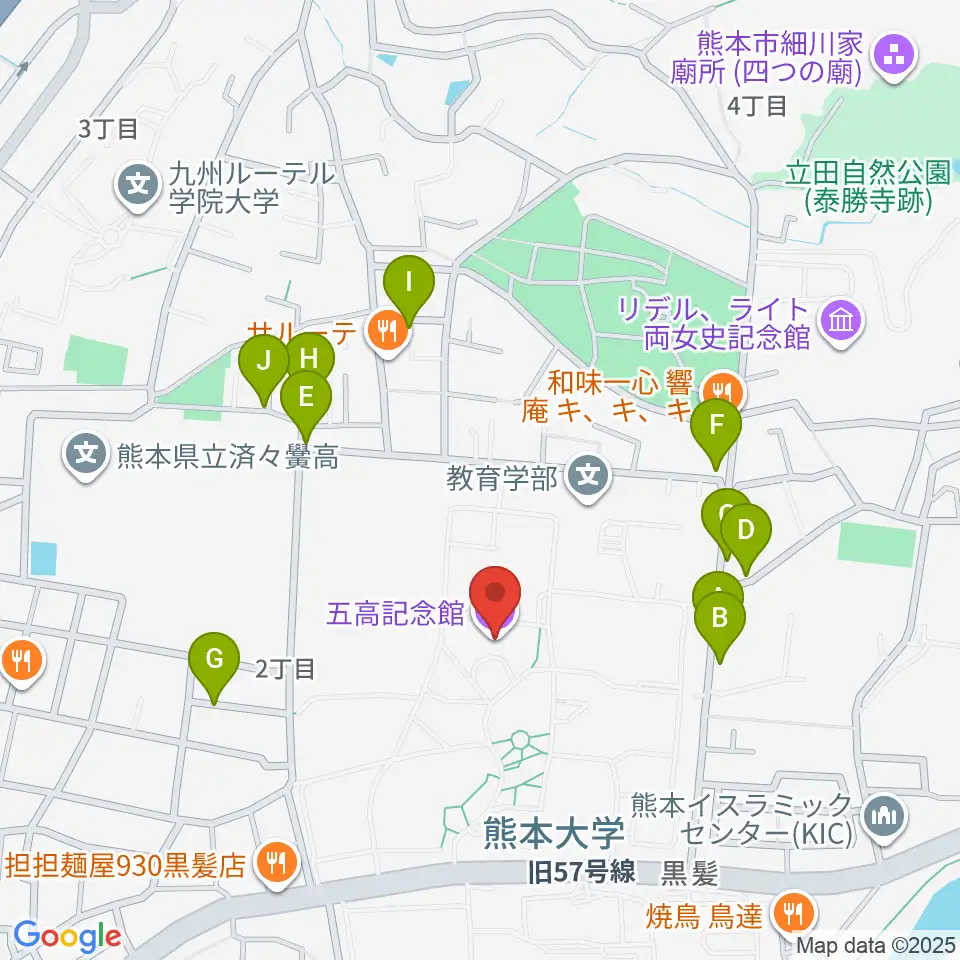Select the red pin at 五高記念館
Image resolution: width=960 pixels, height=960 pixels.
(x=495, y=601)
